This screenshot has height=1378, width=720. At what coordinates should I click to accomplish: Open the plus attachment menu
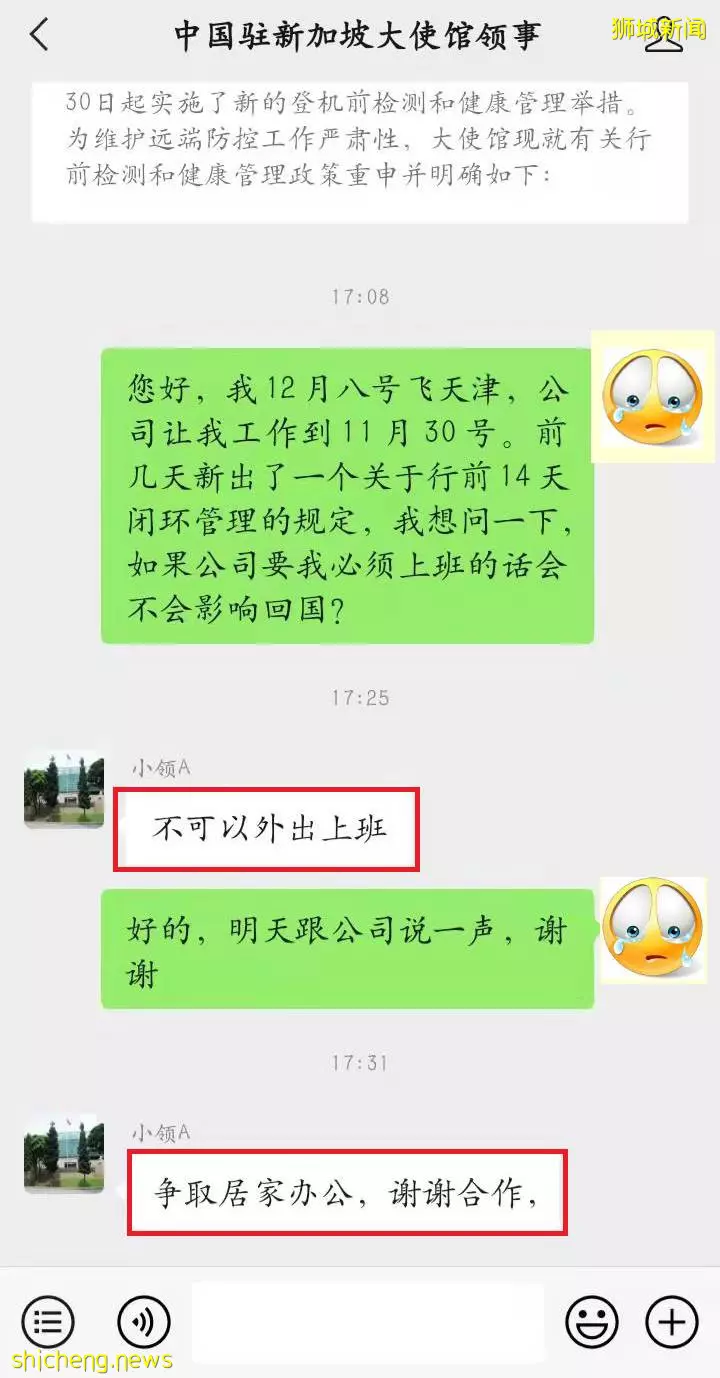671,1323
